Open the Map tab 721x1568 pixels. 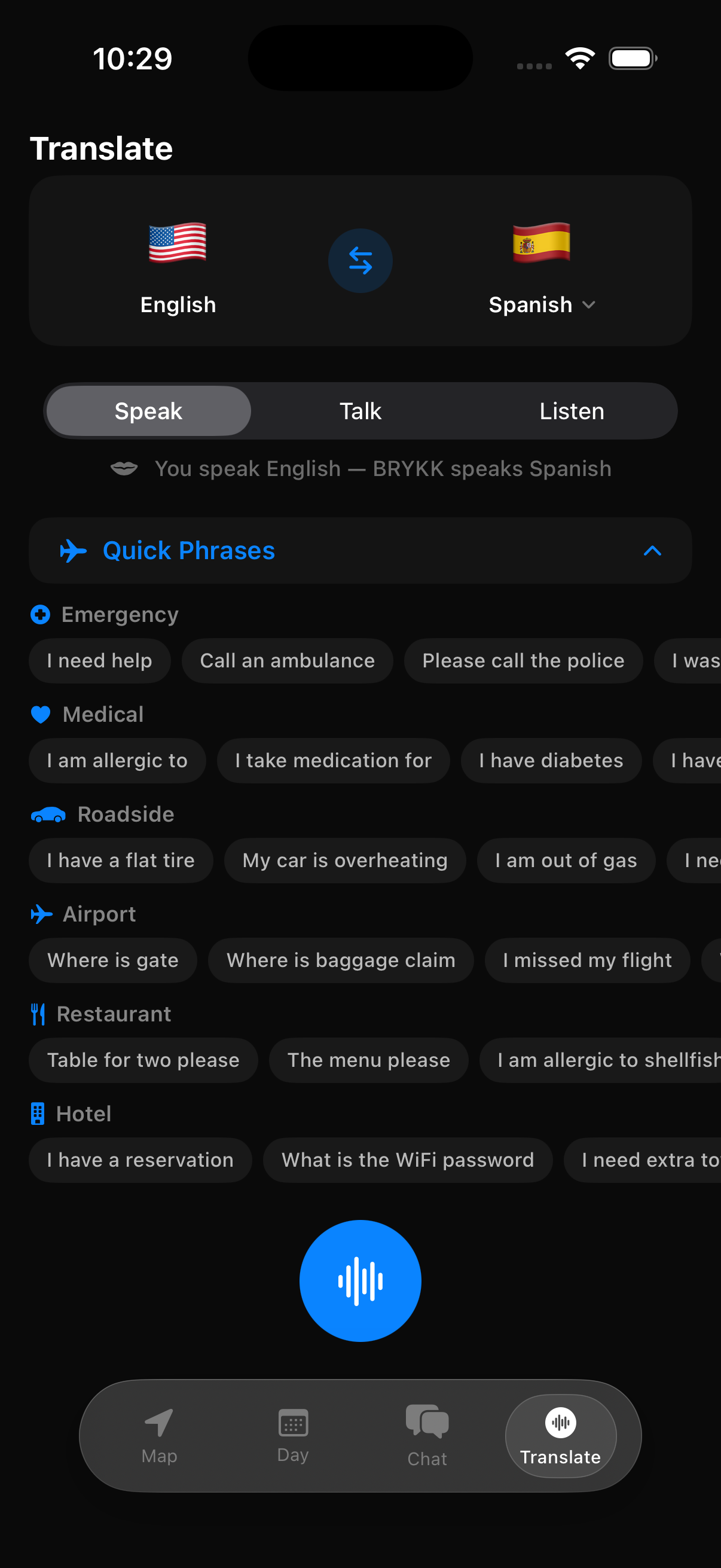pyautogui.click(x=160, y=1435)
